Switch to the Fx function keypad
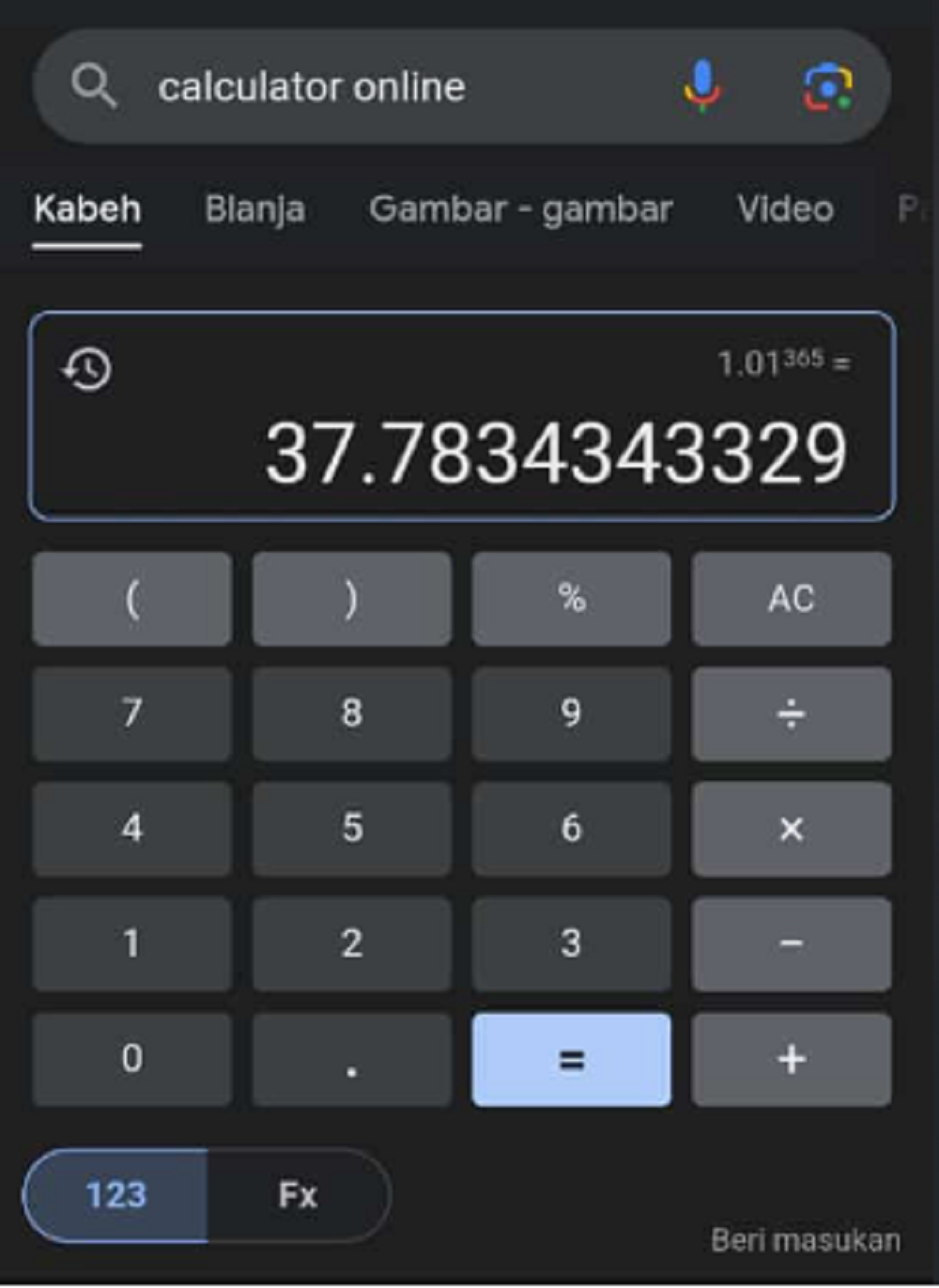Viewport: 939px width, 1288px height. pos(298,1195)
